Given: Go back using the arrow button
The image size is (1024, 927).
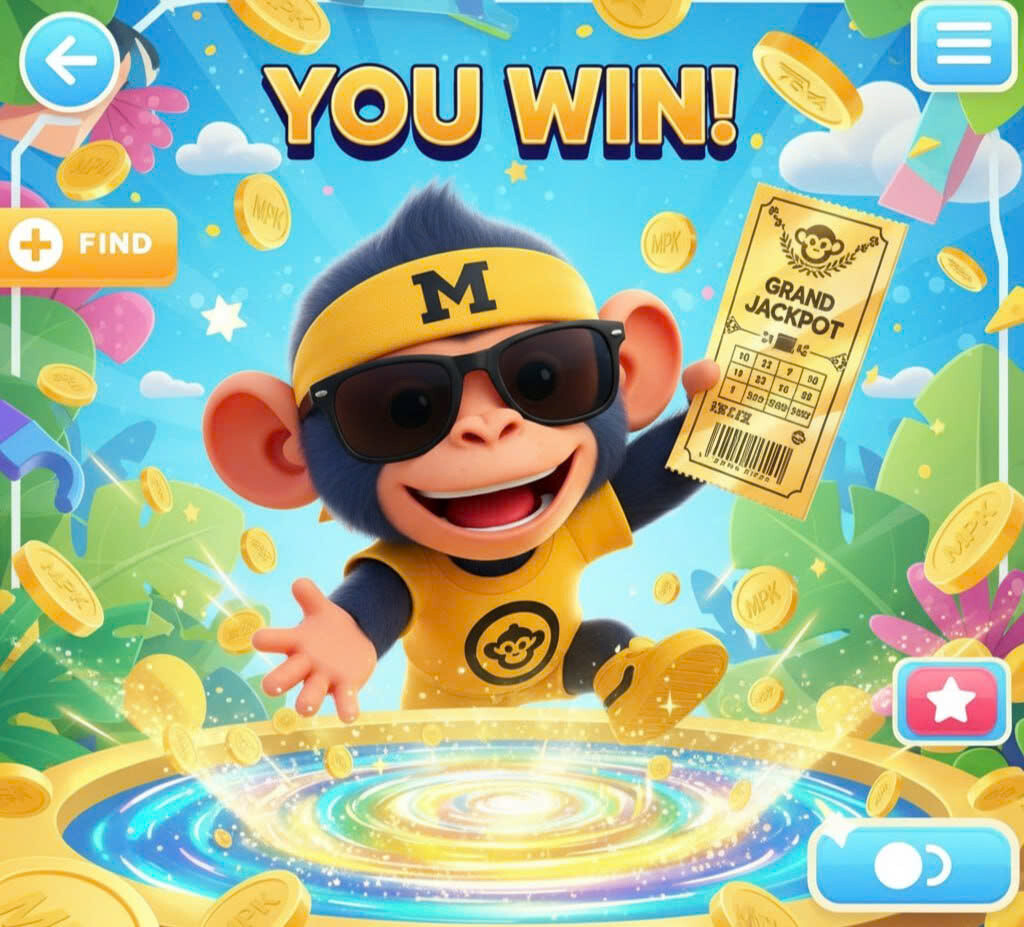Looking at the screenshot, I should 70,61.
